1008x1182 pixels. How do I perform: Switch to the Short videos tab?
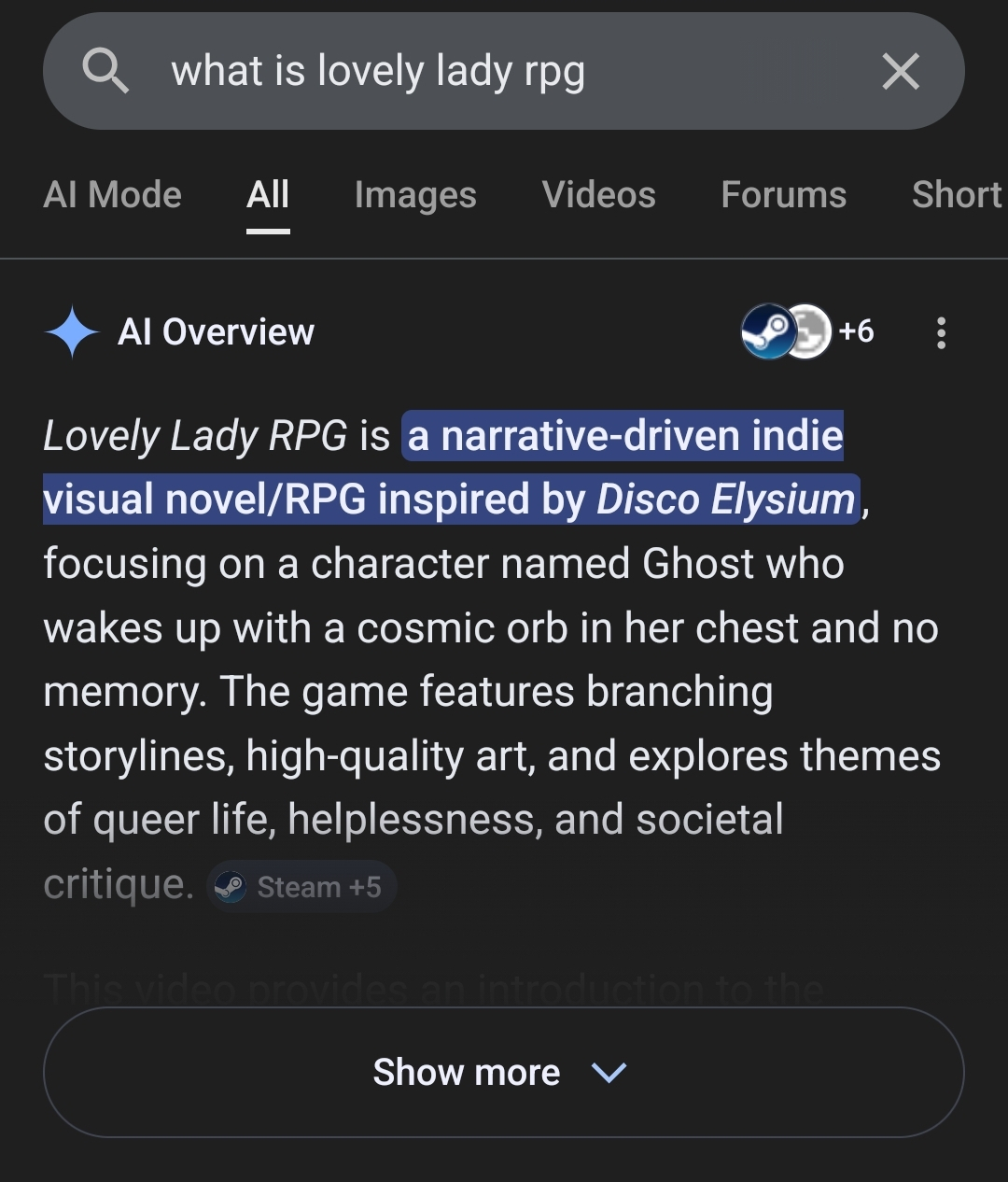957,195
